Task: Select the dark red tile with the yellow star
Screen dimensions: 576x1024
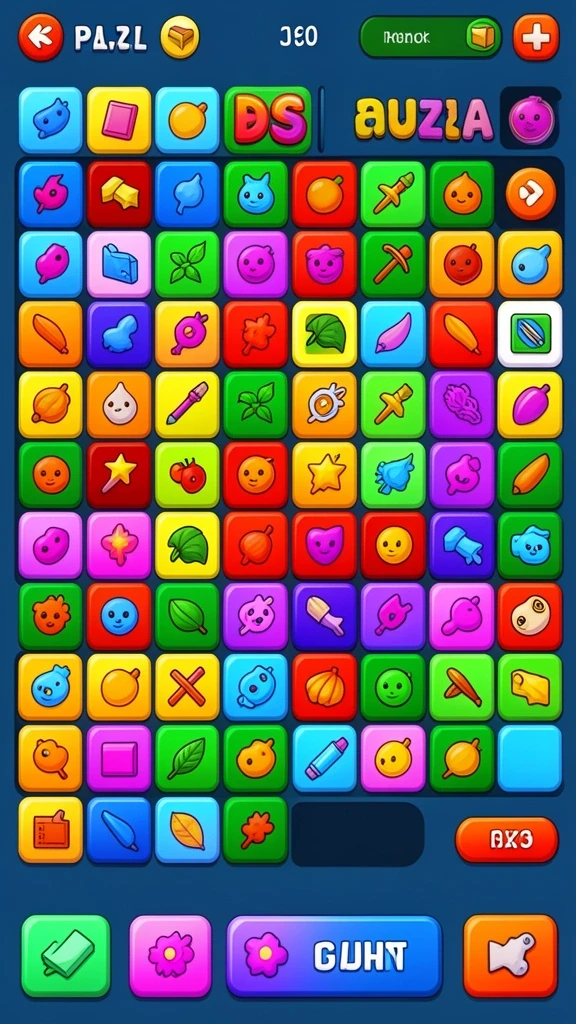Action: click(119, 475)
